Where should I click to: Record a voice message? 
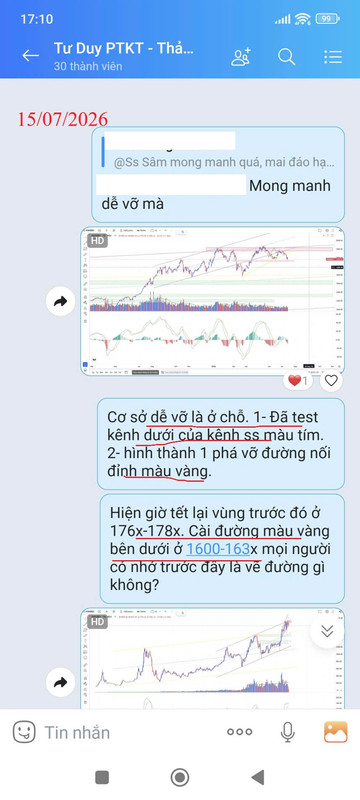(288, 733)
